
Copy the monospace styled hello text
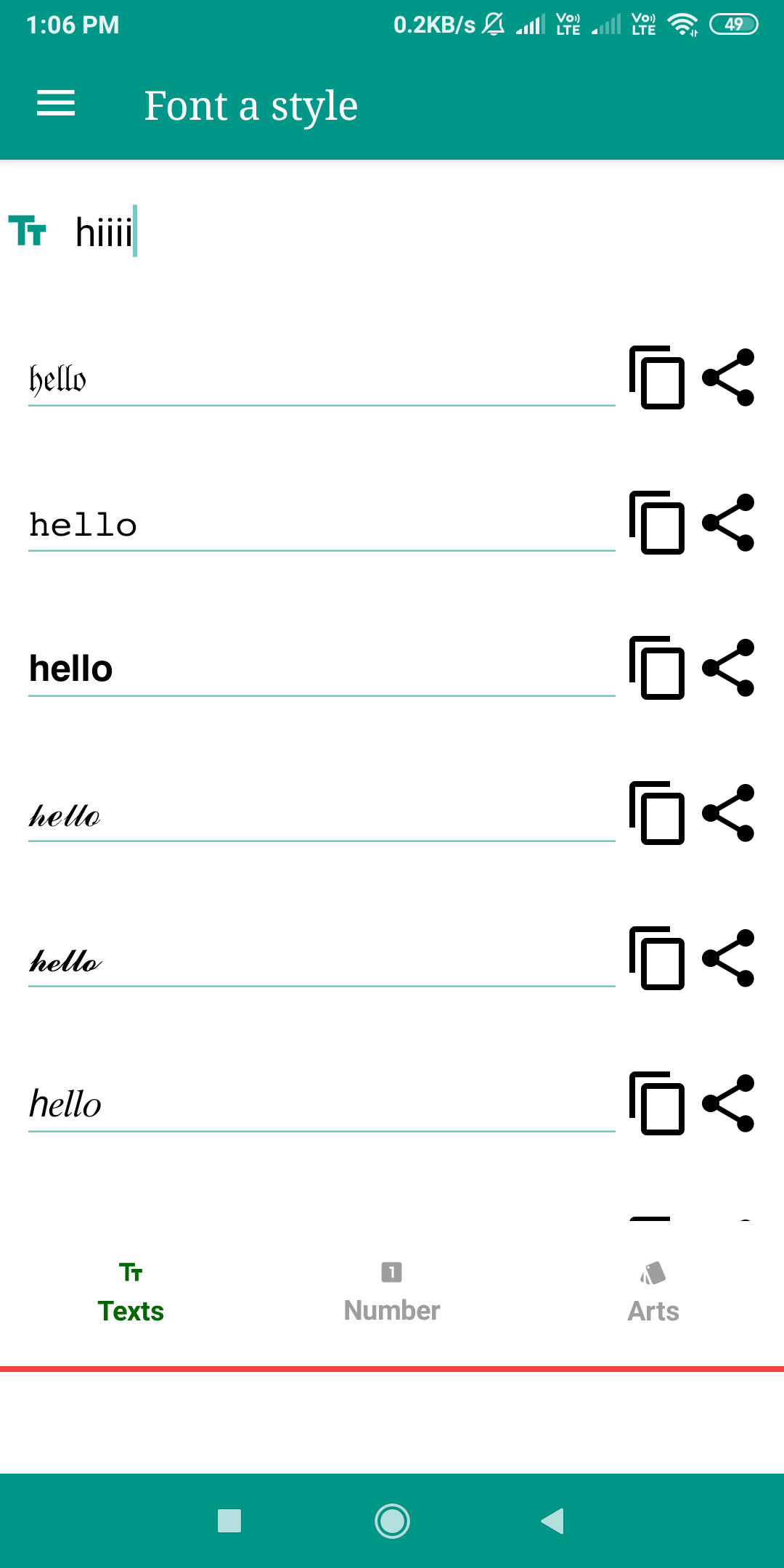[657, 523]
